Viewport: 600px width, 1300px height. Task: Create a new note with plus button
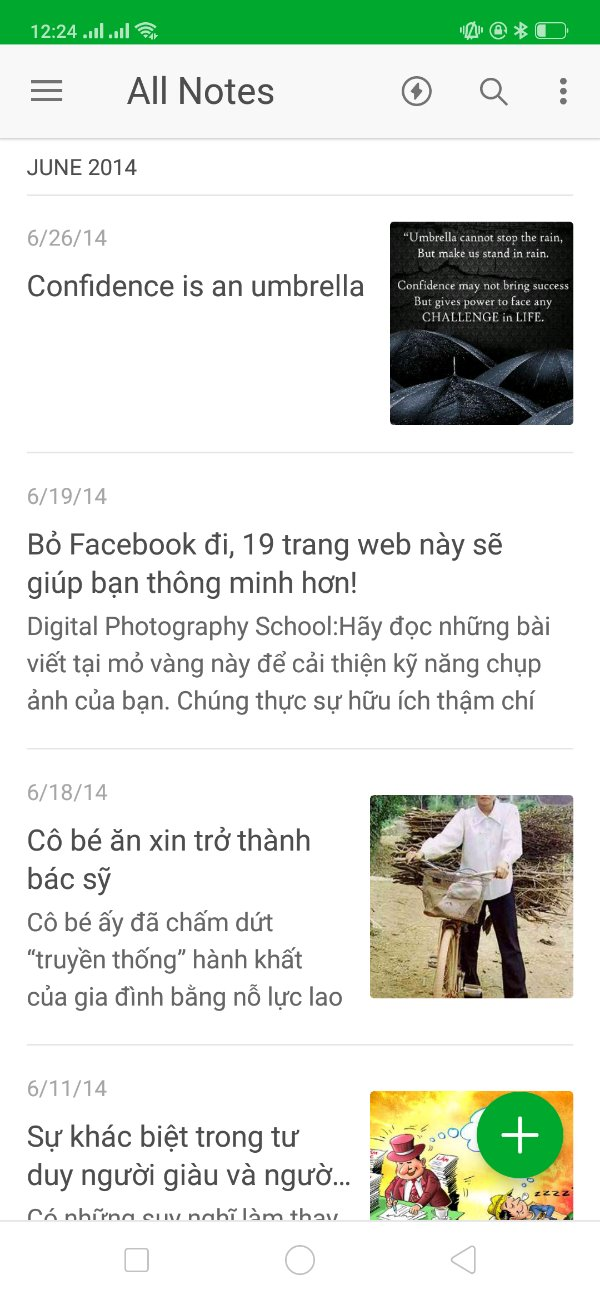click(520, 1135)
